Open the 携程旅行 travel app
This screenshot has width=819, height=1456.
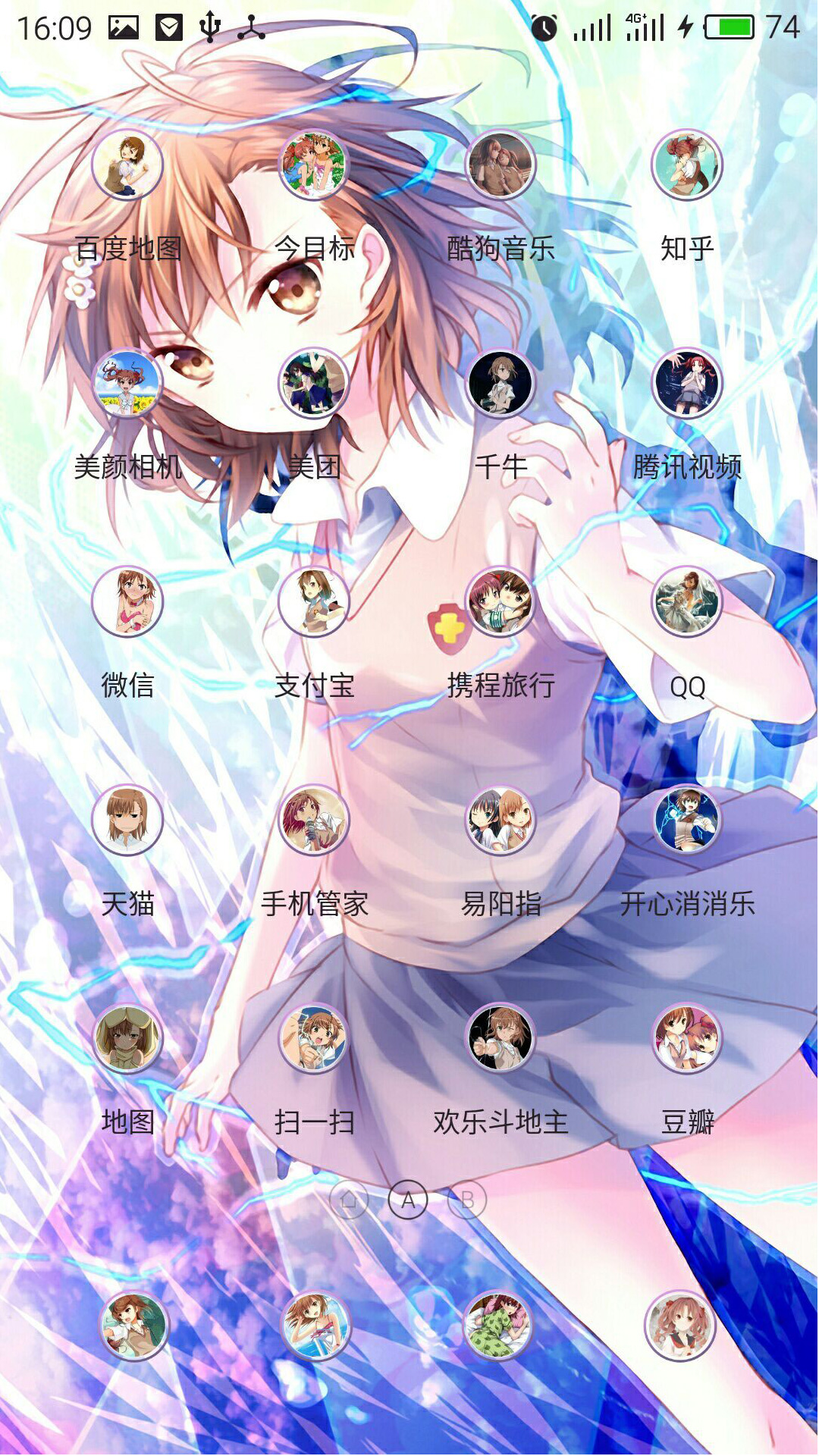(x=500, y=602)
